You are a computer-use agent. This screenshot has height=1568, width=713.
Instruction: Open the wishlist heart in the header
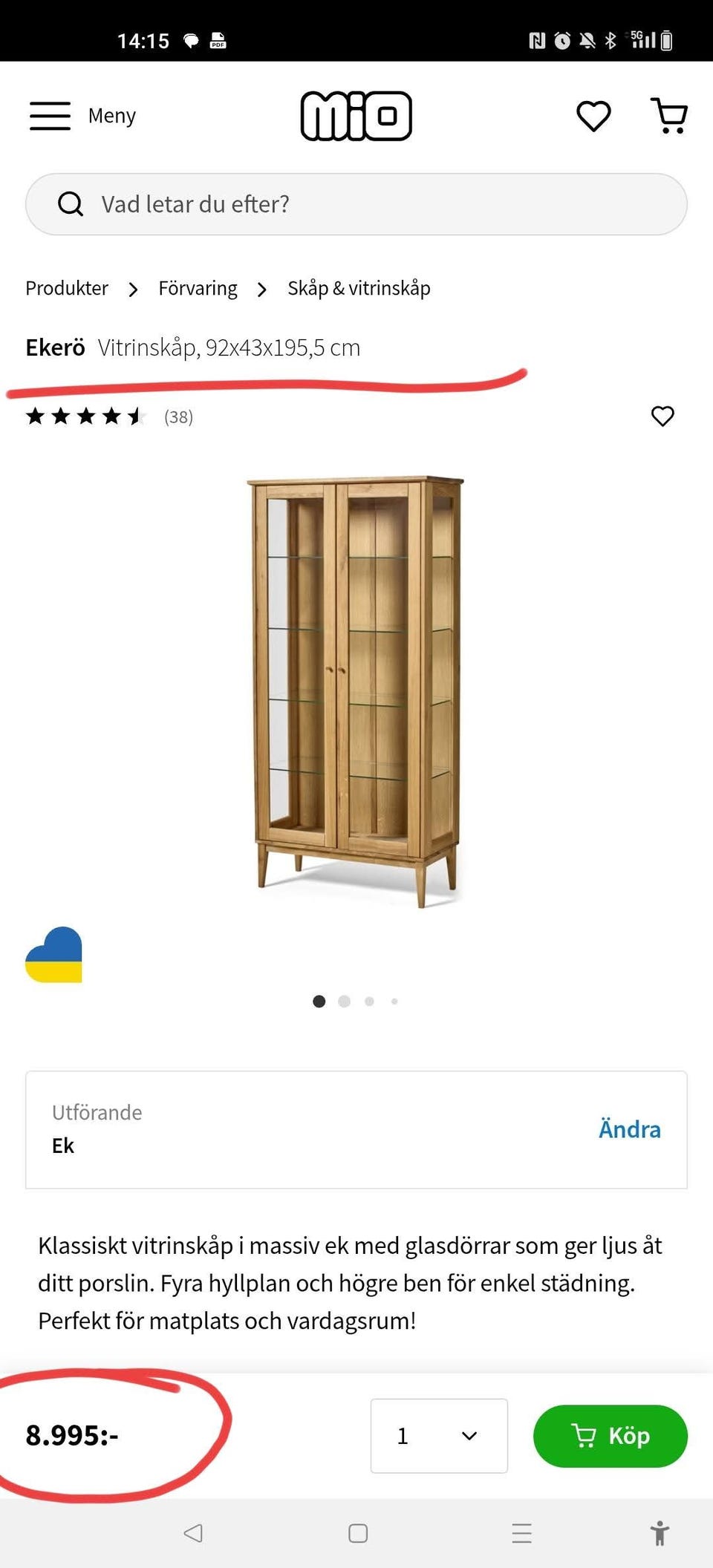[x=592, y=115]
